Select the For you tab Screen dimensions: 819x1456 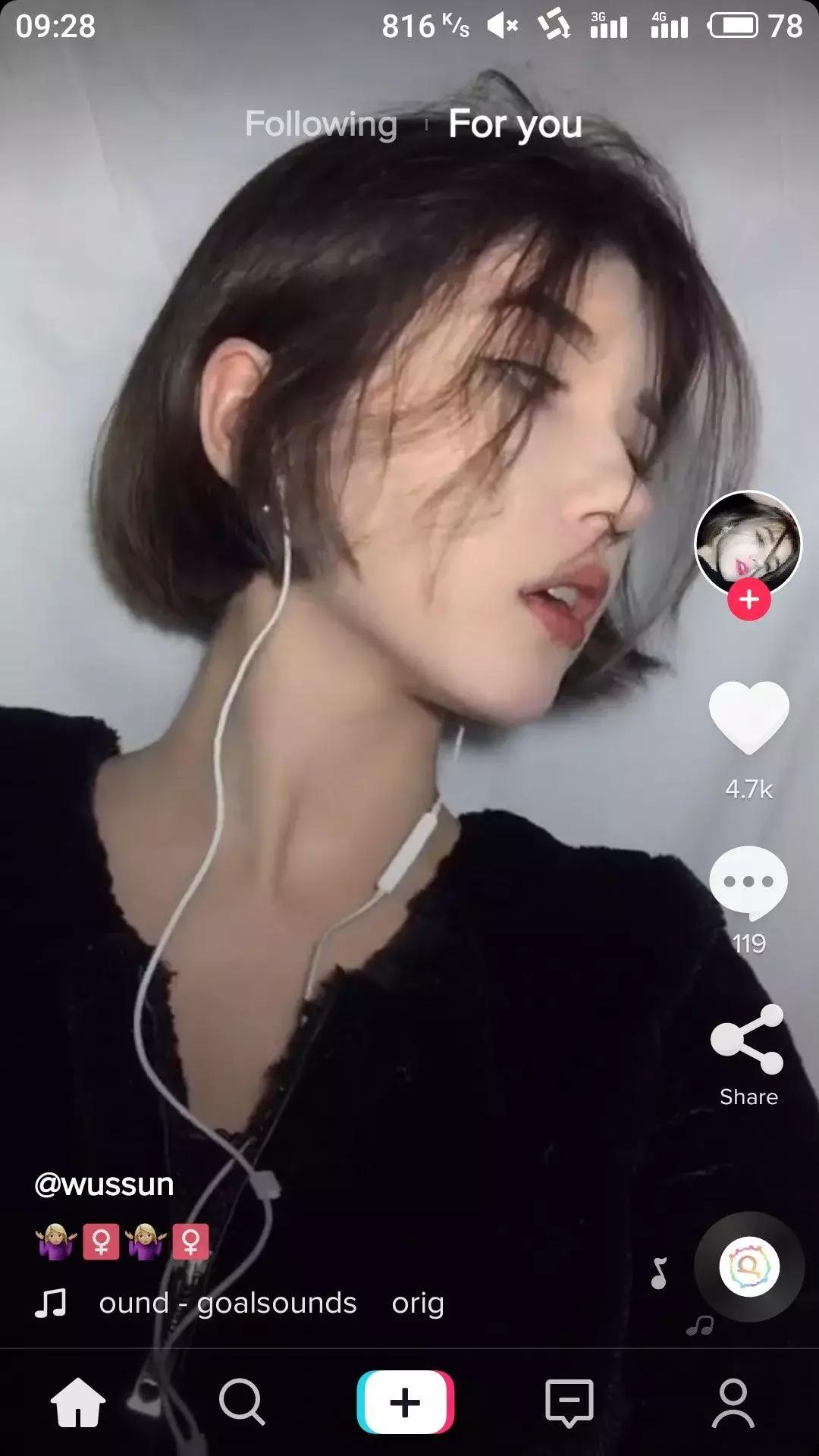(x=515, y=124)
